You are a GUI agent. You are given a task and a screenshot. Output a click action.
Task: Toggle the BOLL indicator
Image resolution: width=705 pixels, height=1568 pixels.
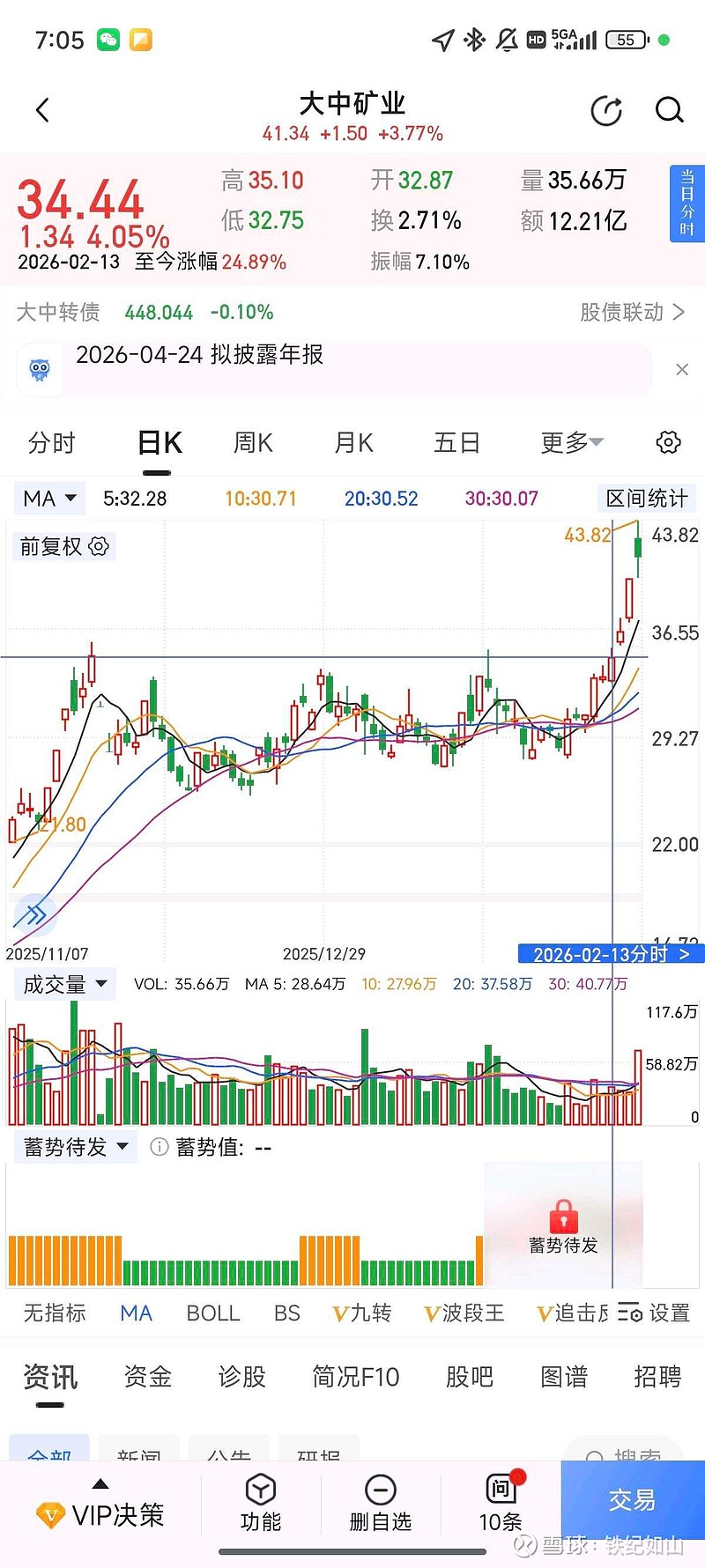[212, 1313]
